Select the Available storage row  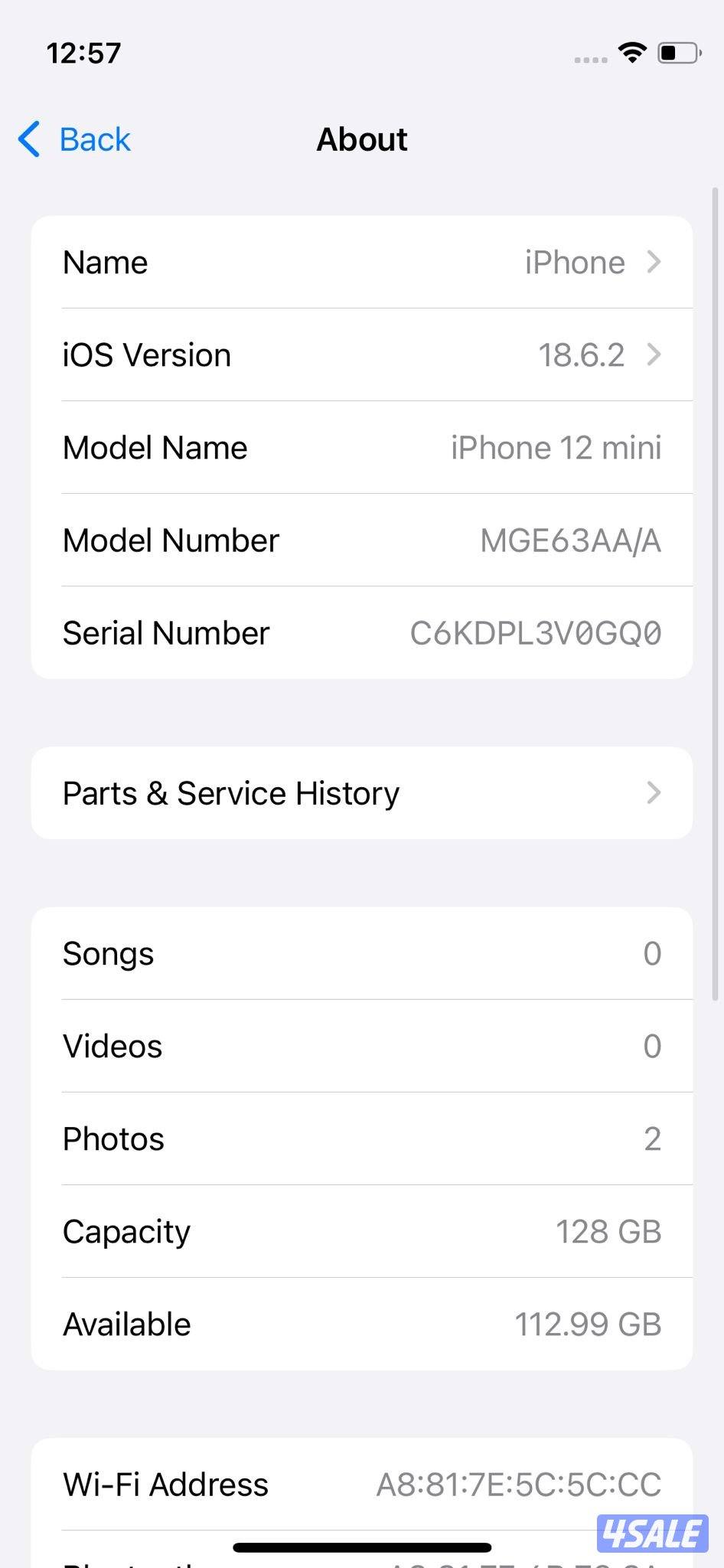tap(362, 1323)
